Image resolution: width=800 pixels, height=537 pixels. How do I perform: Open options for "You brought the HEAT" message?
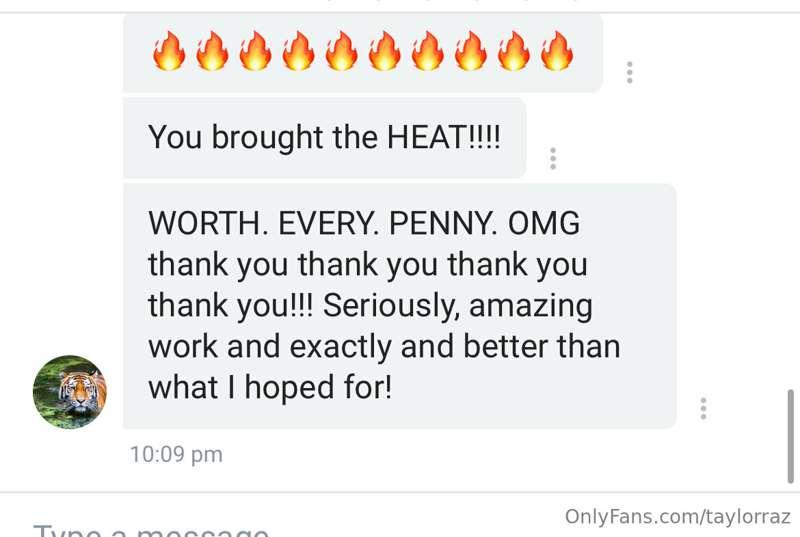pyautogui.click(x=553, y=158)
